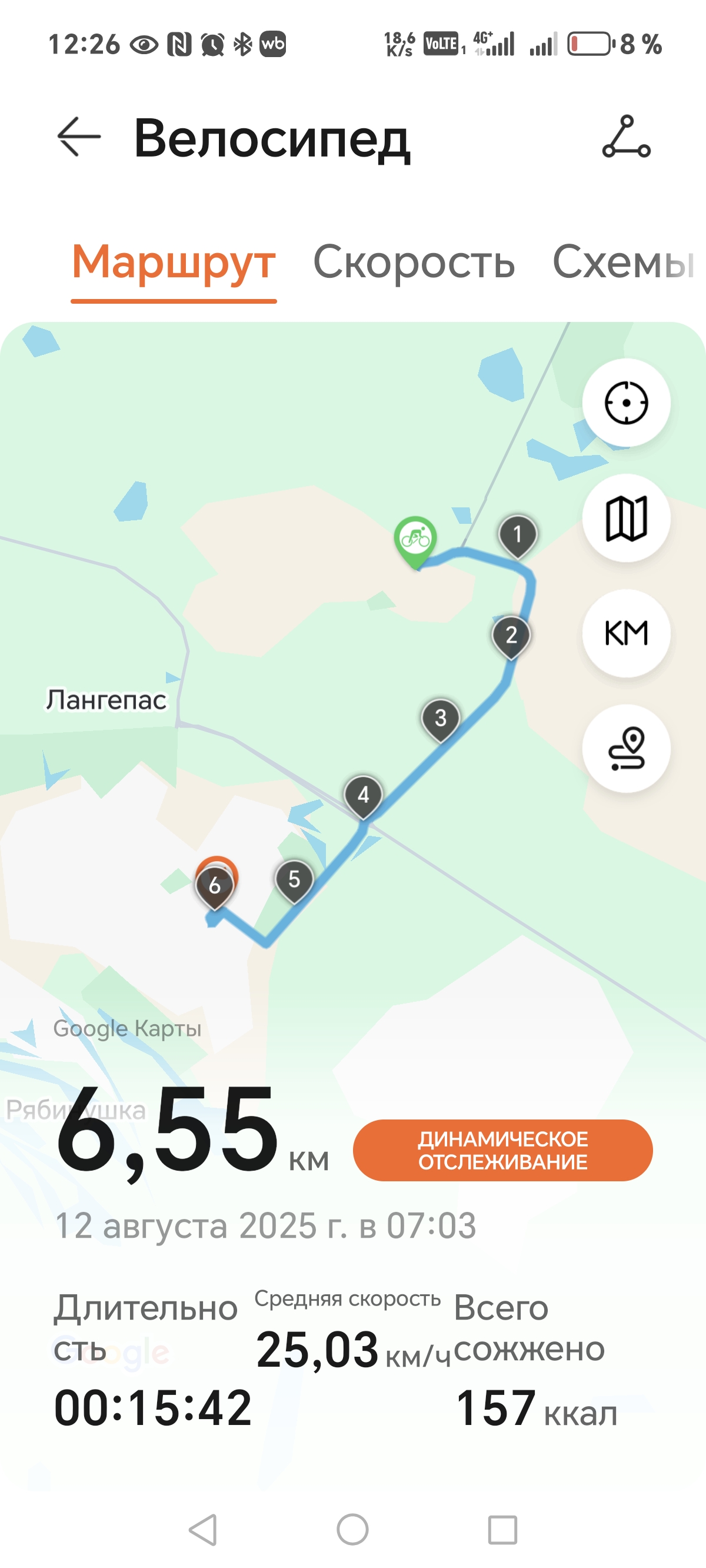Select the Маршрут tab
706x1568 pixels.
(x=174, y=263)
